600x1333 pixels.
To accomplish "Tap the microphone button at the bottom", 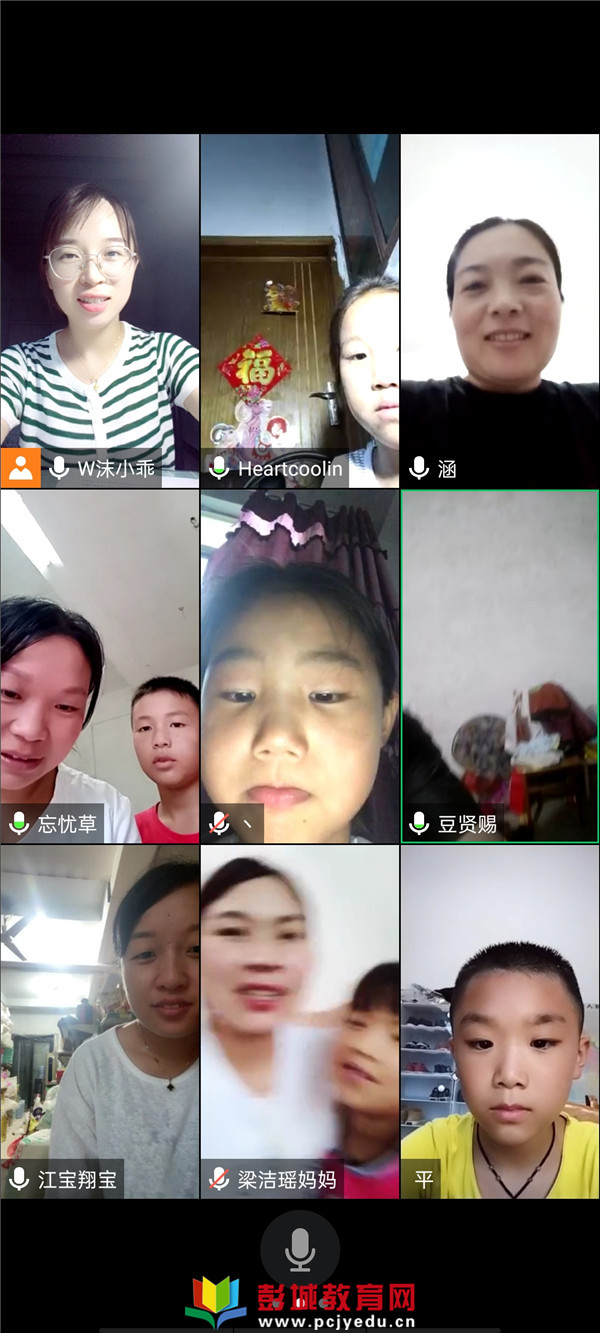I will tap(300, 1250).
